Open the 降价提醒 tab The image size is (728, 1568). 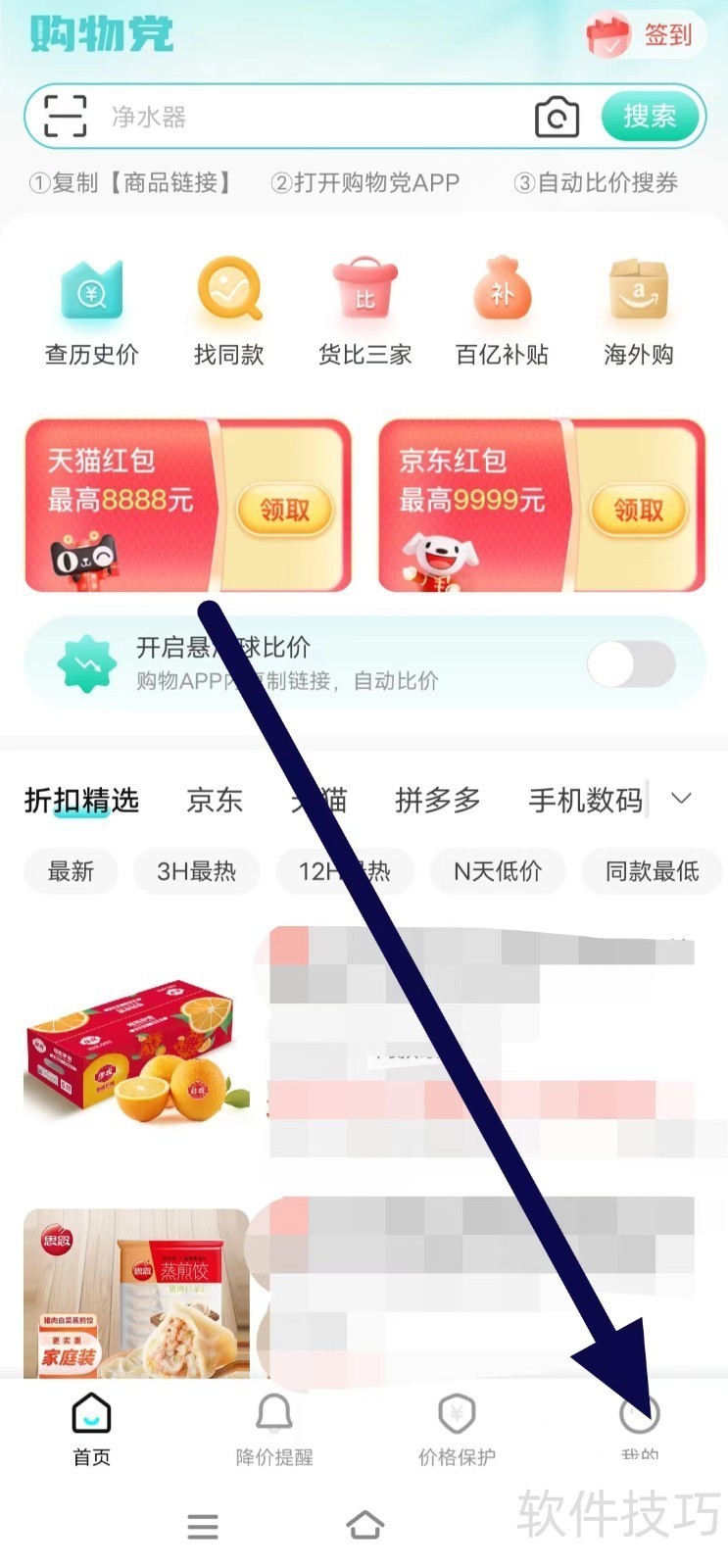[274, 1430]
